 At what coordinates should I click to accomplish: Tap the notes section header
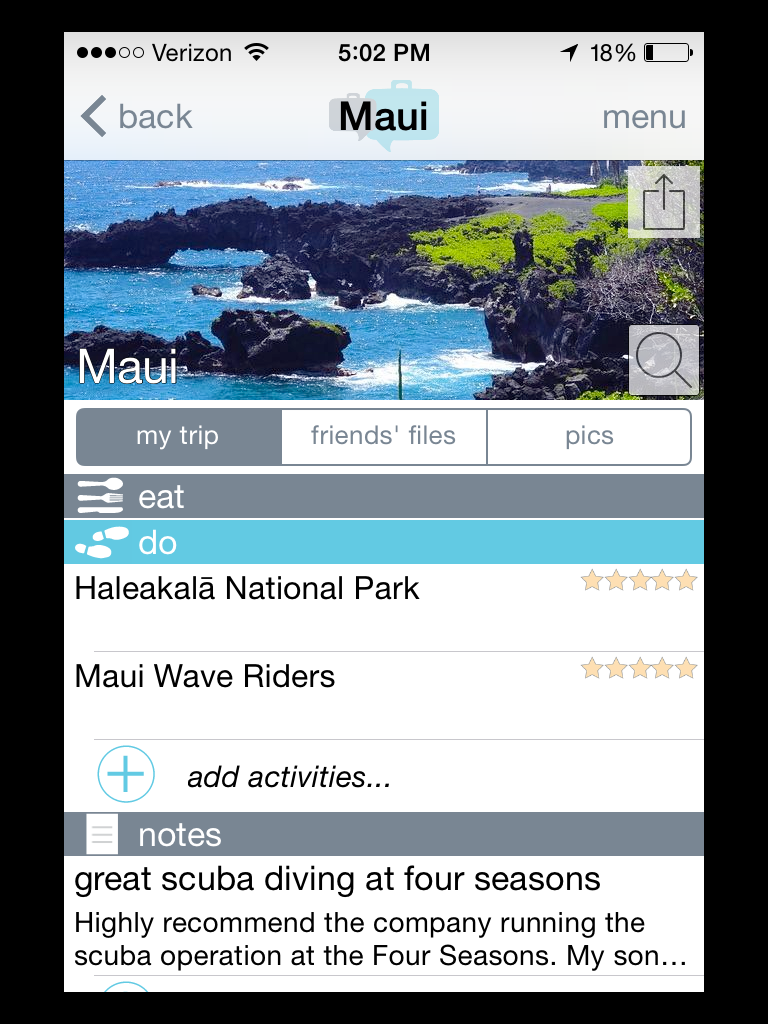point(383,834)
